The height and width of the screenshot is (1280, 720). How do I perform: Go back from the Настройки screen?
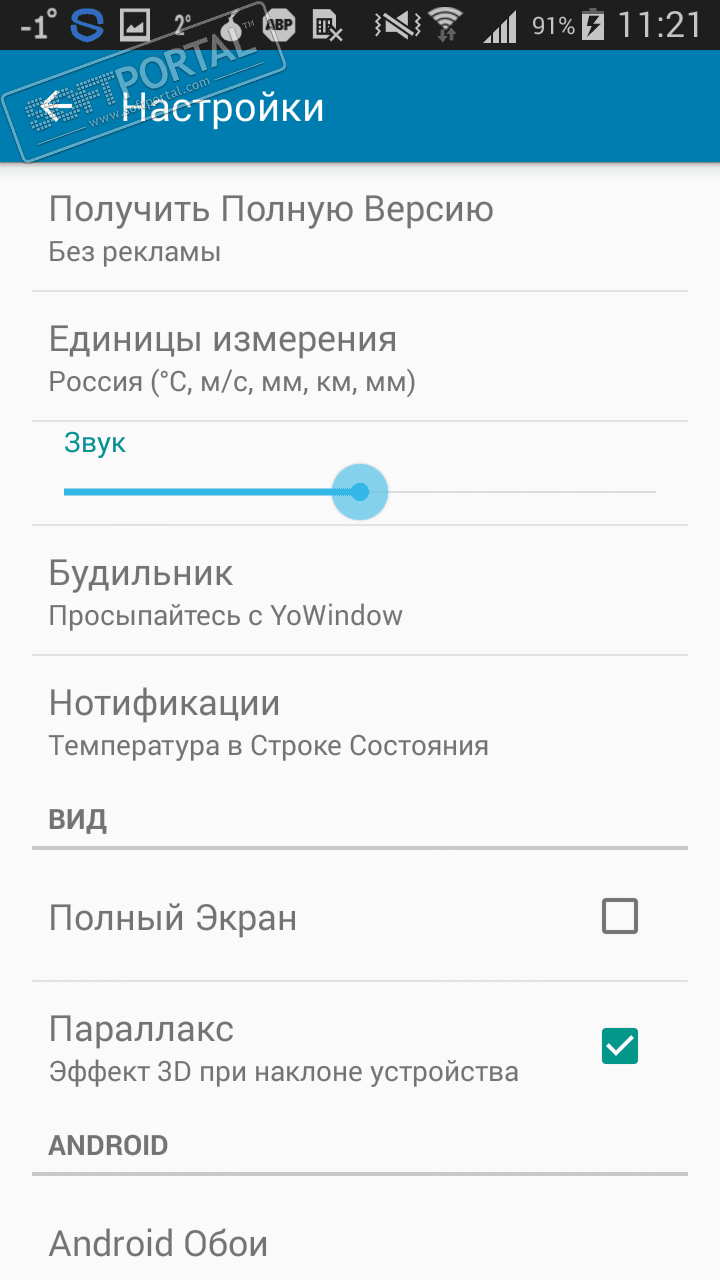coord(57,106)
